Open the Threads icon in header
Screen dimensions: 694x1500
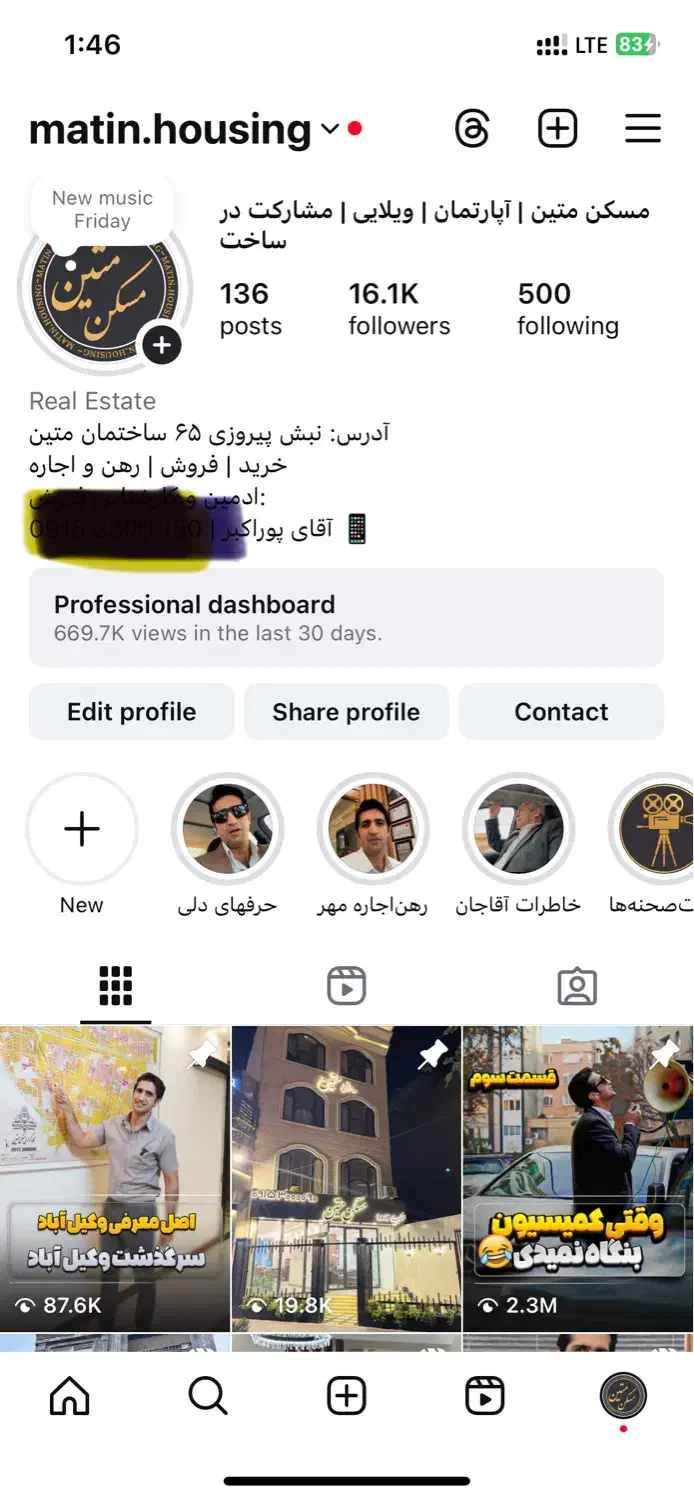[x=472, y=129]
